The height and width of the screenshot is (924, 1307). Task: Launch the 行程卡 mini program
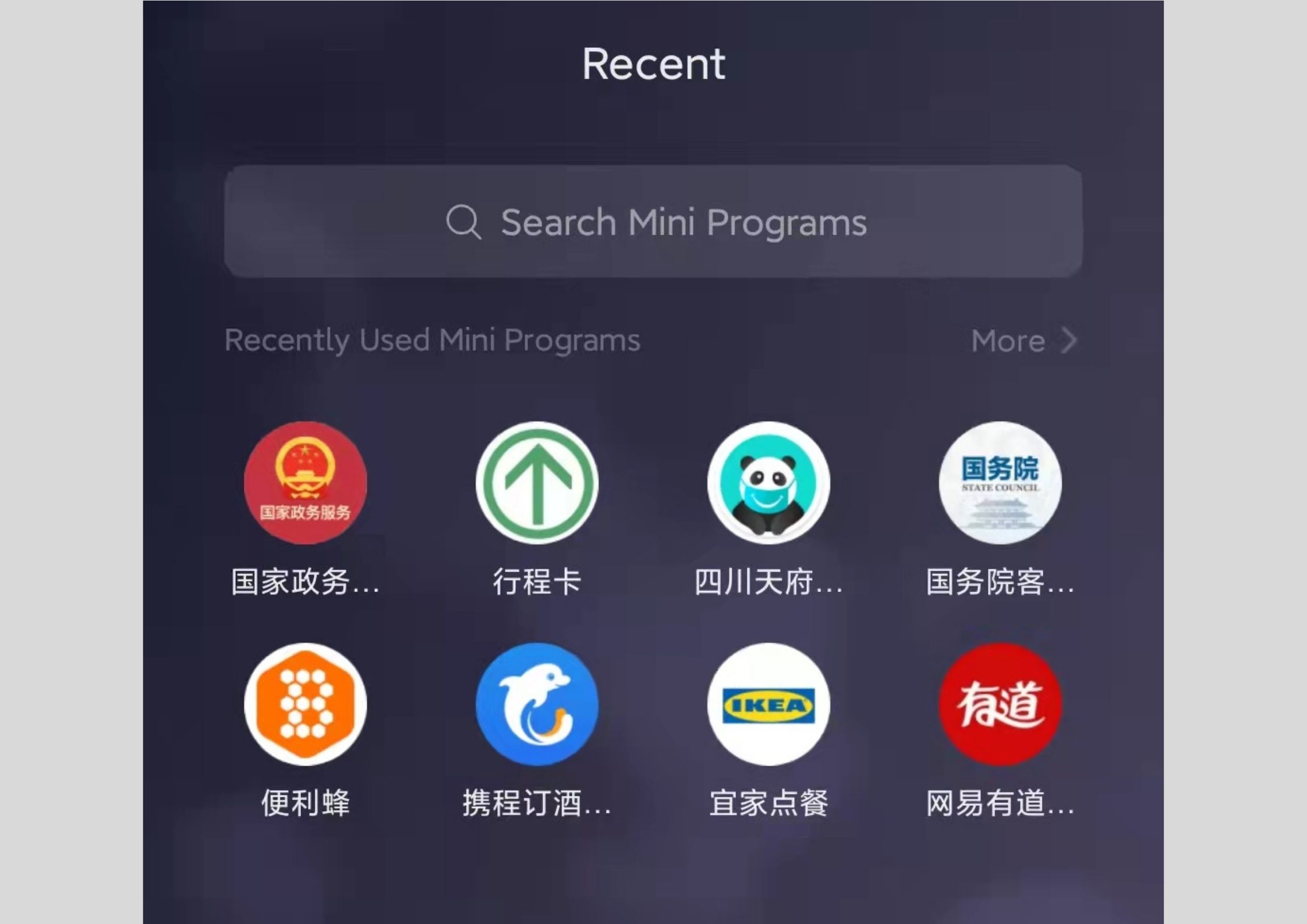click(537, 483)
